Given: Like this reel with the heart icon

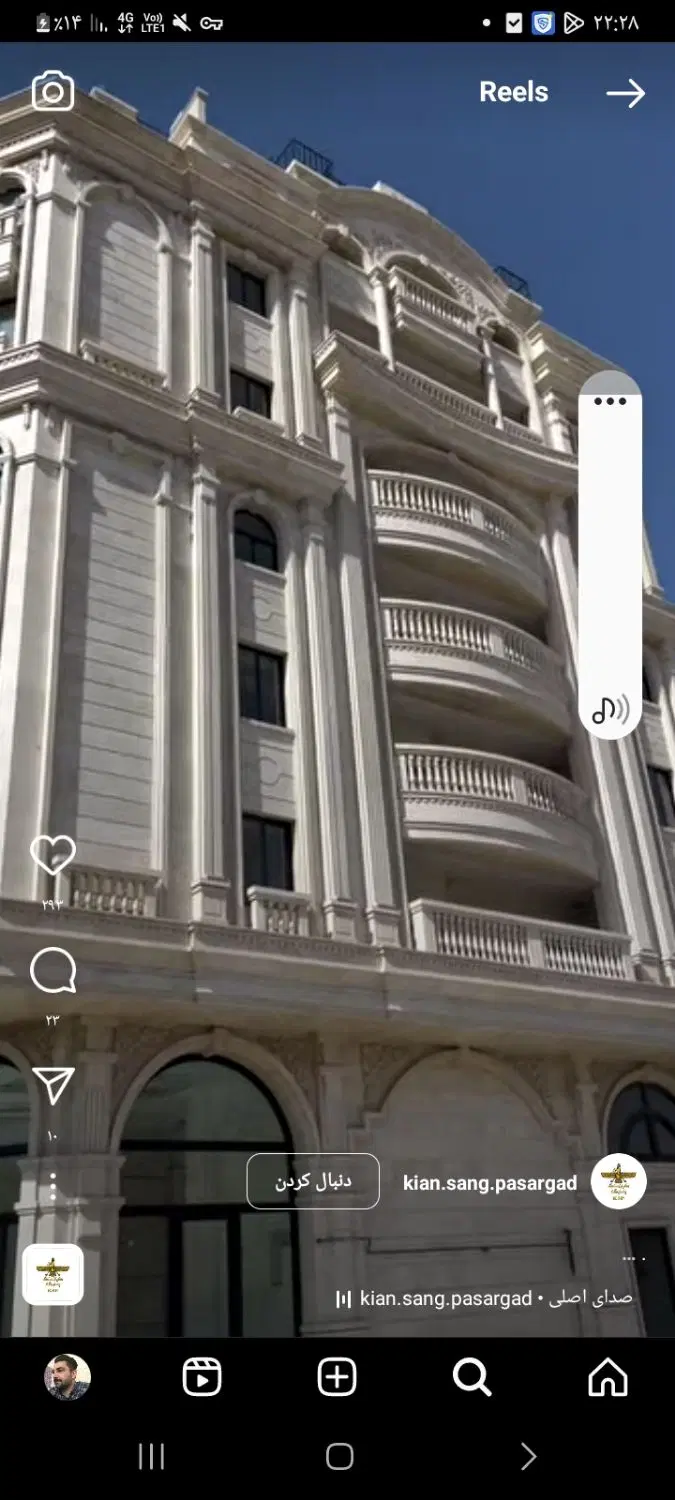Looking at the screenshot, I should pos(53,855).
